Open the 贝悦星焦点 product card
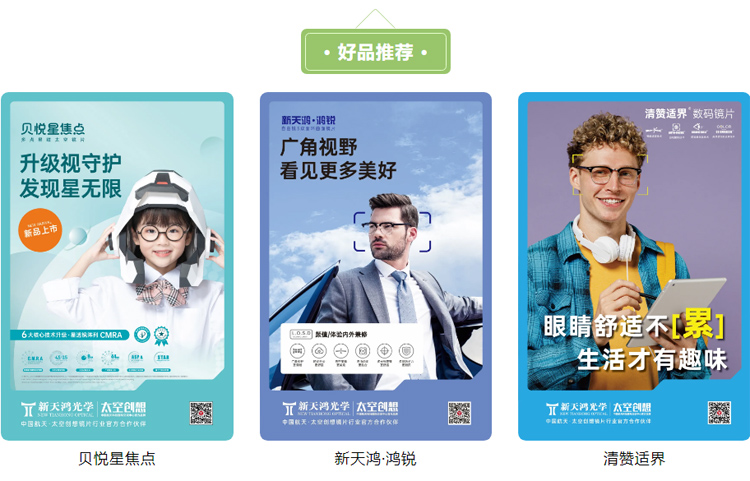The height and width of the screenshot is (481, 750). click(117, 267)
